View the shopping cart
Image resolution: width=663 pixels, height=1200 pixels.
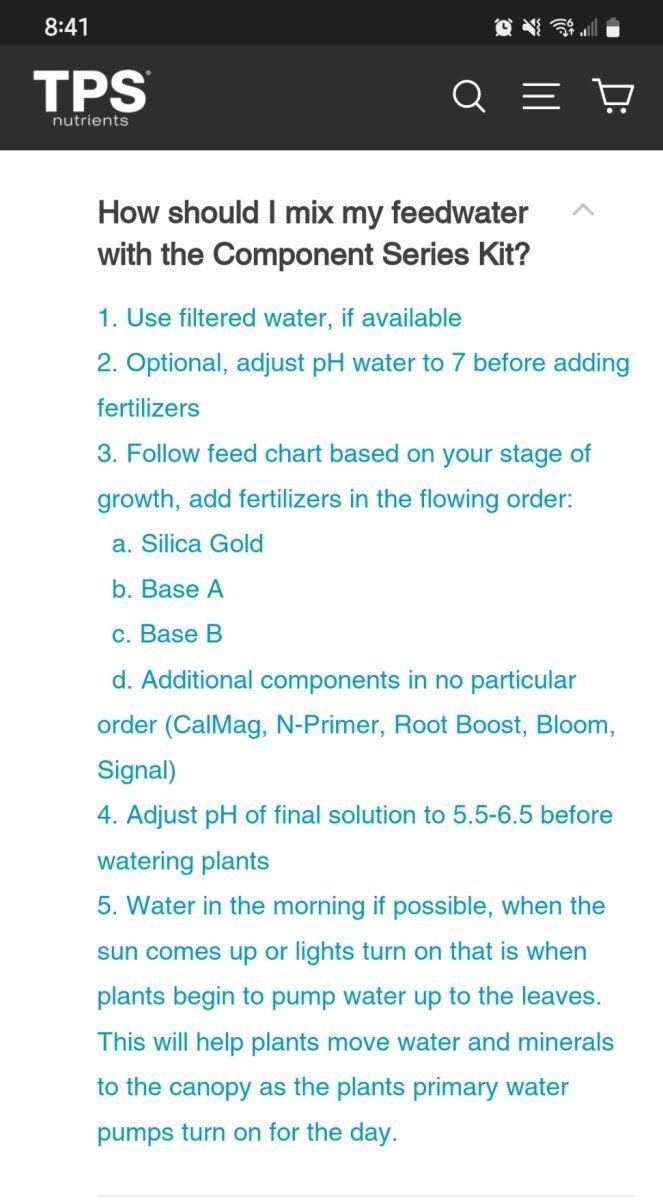click(613, 96)
